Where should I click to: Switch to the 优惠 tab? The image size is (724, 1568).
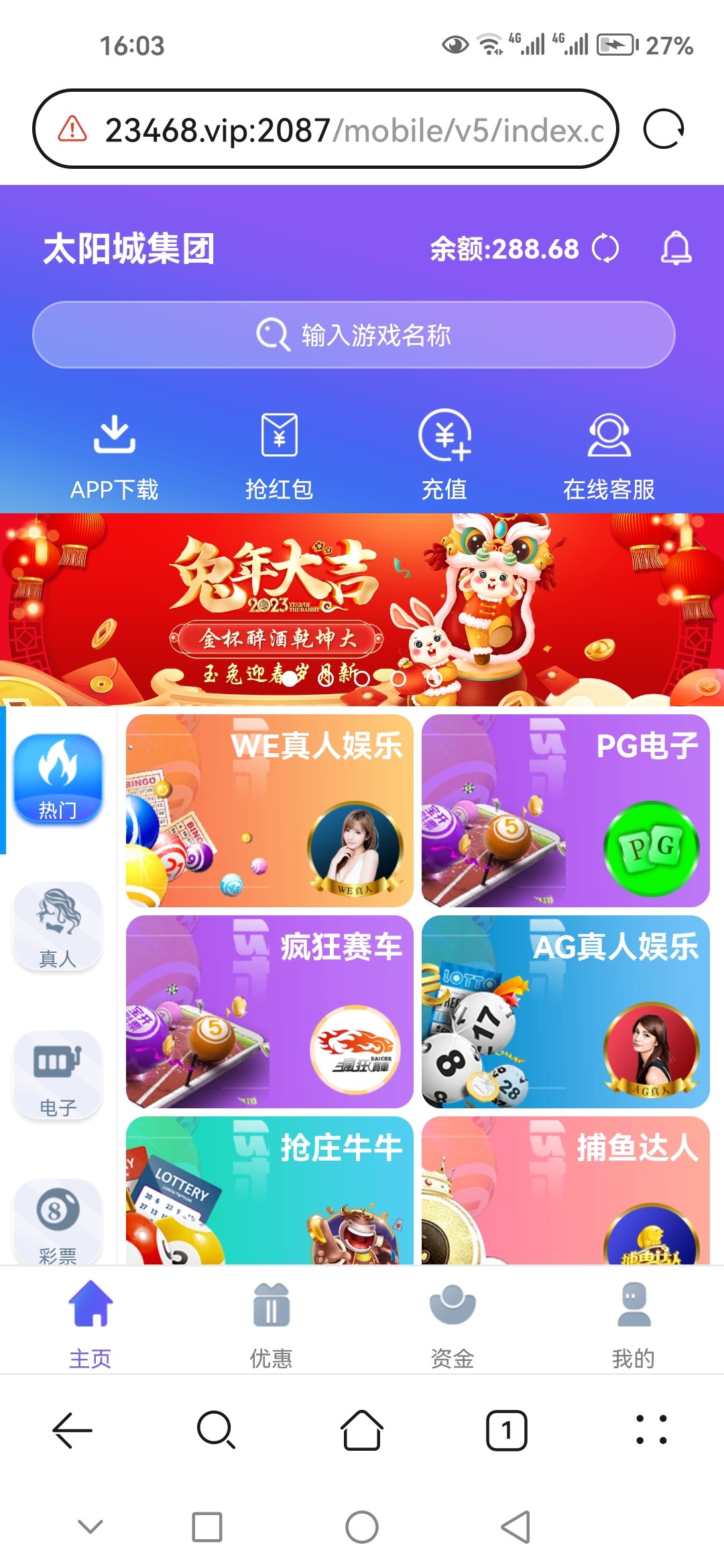click(271, 1319)
